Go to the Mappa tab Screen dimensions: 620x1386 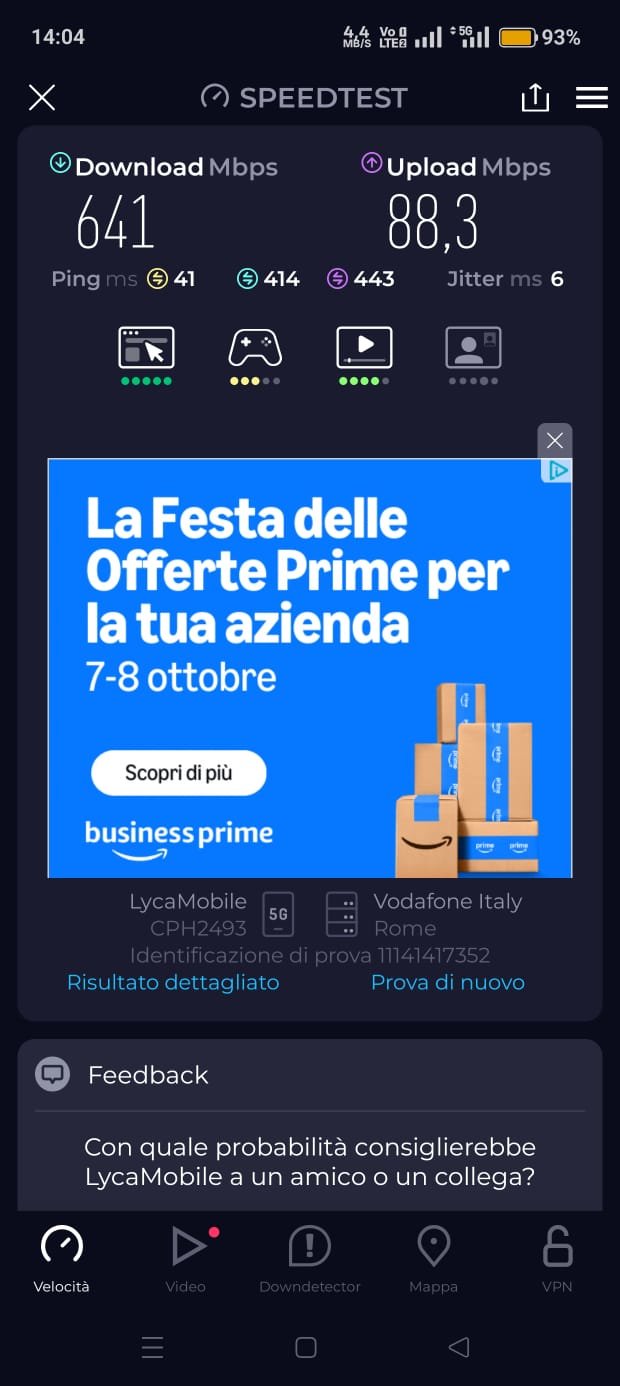click(433, 1257)
